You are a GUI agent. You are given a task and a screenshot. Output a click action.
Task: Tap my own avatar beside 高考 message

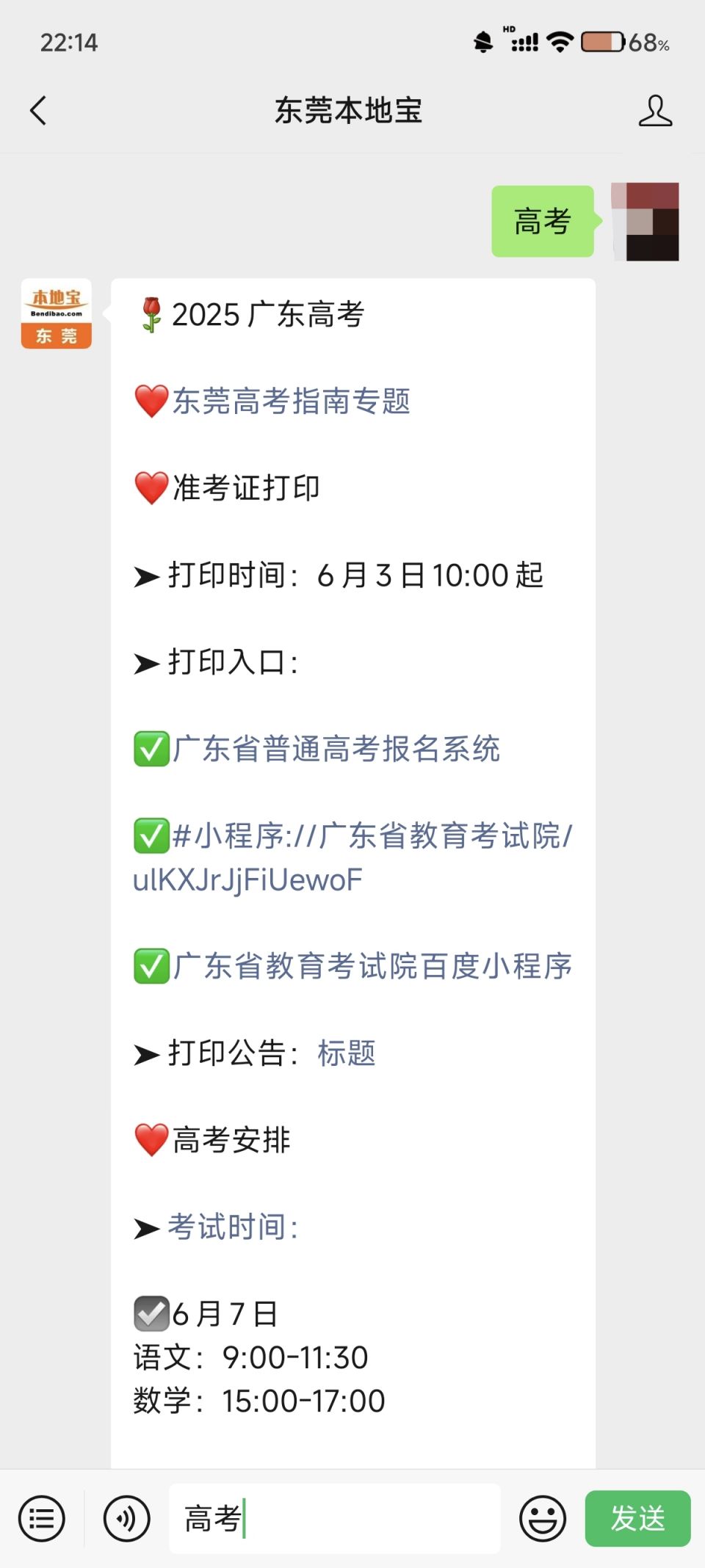coord(645,222)
